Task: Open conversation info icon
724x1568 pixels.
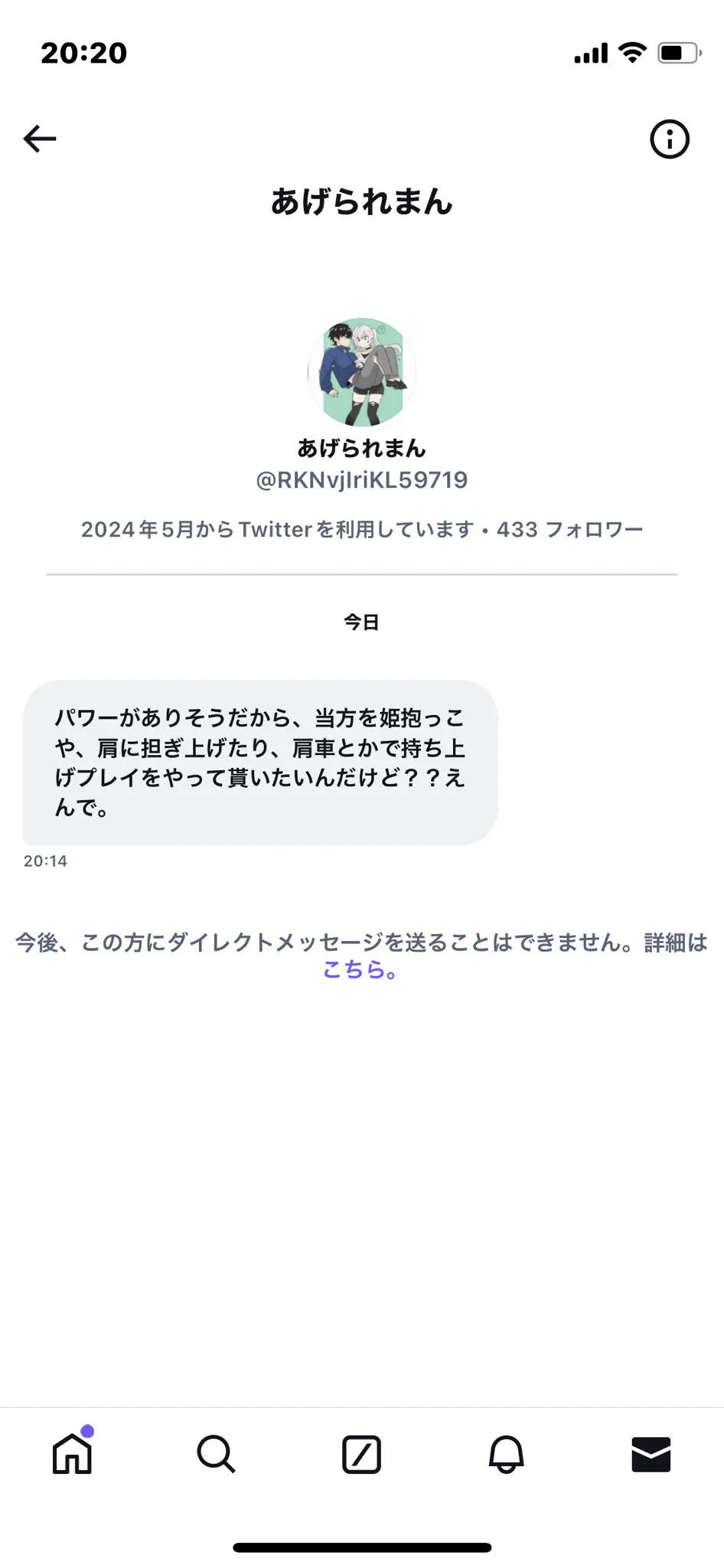Action: tap(670, 139)
